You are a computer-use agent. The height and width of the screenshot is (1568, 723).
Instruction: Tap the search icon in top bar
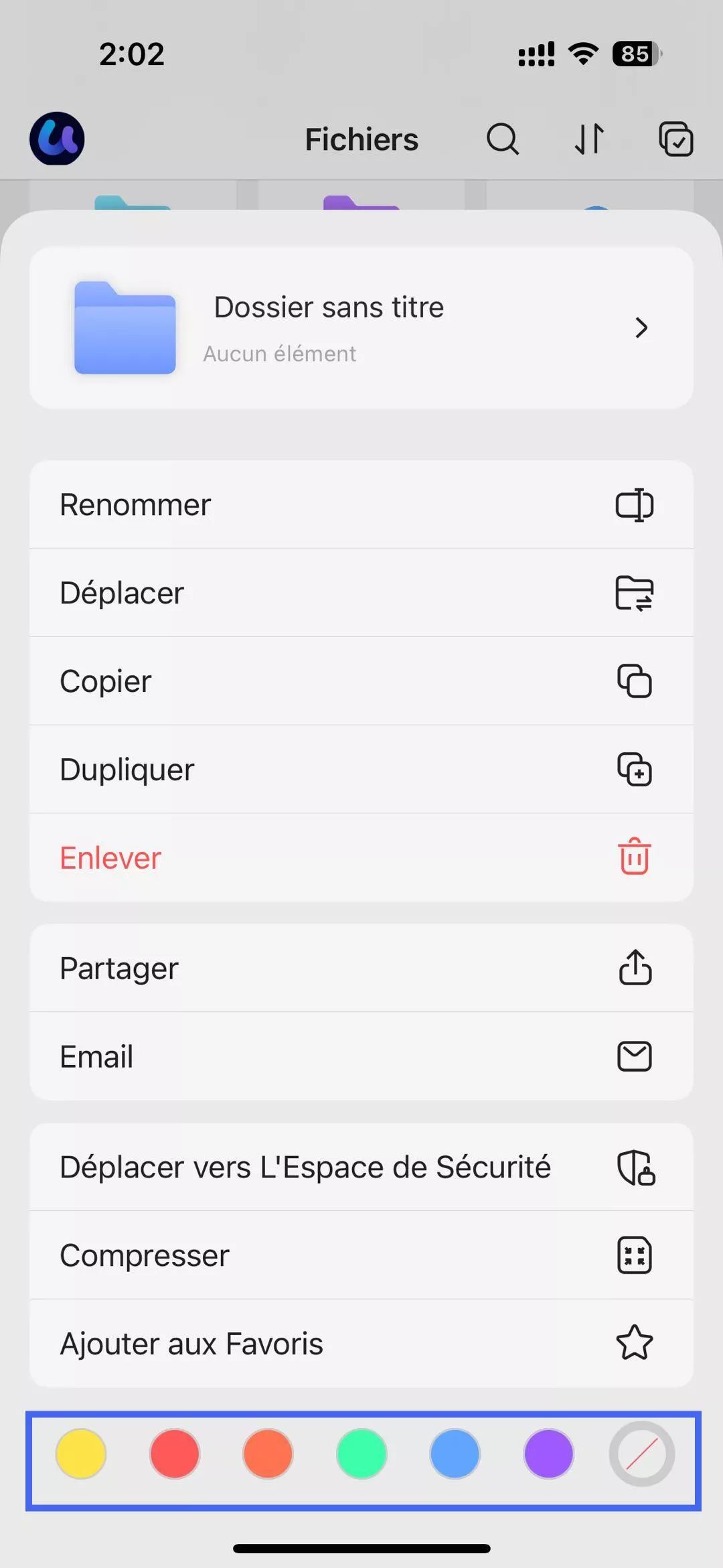(x=503, y=139)
